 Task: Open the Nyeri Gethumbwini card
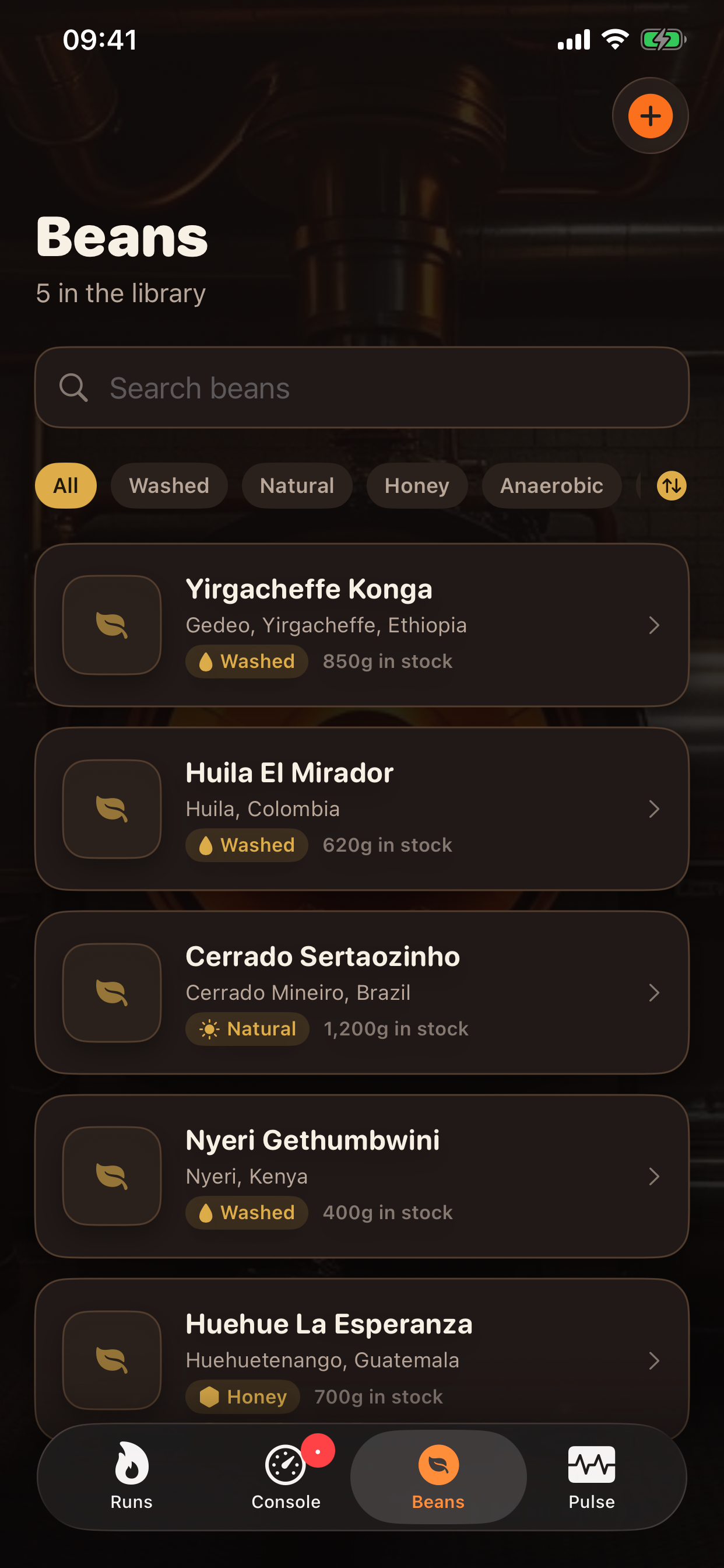coord(362,1177)
